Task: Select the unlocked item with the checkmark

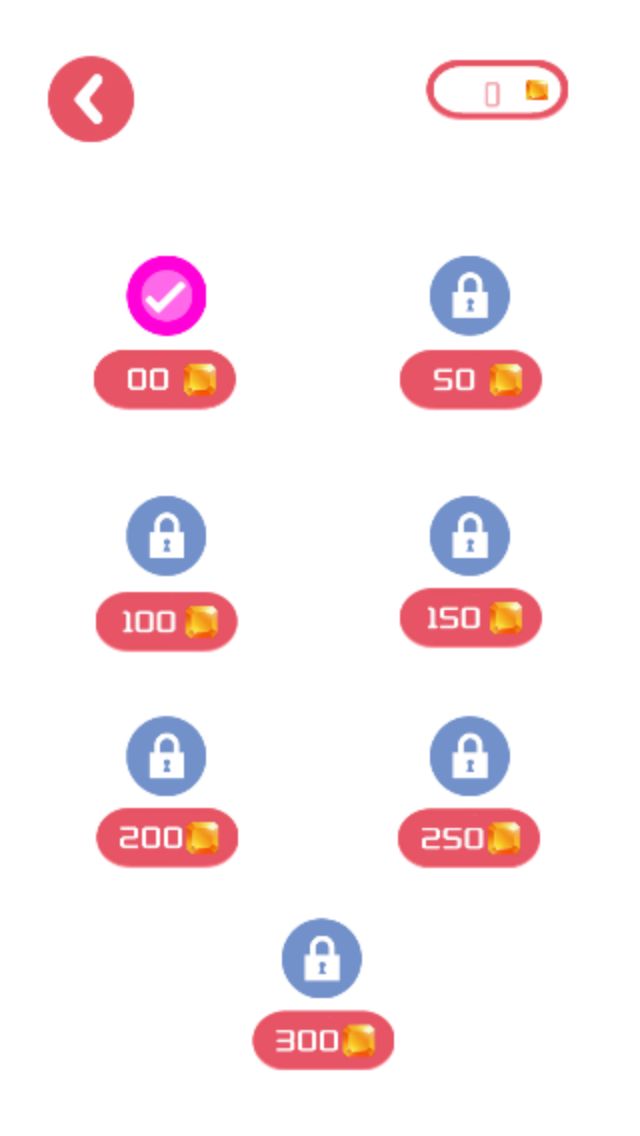Action: 166,296
